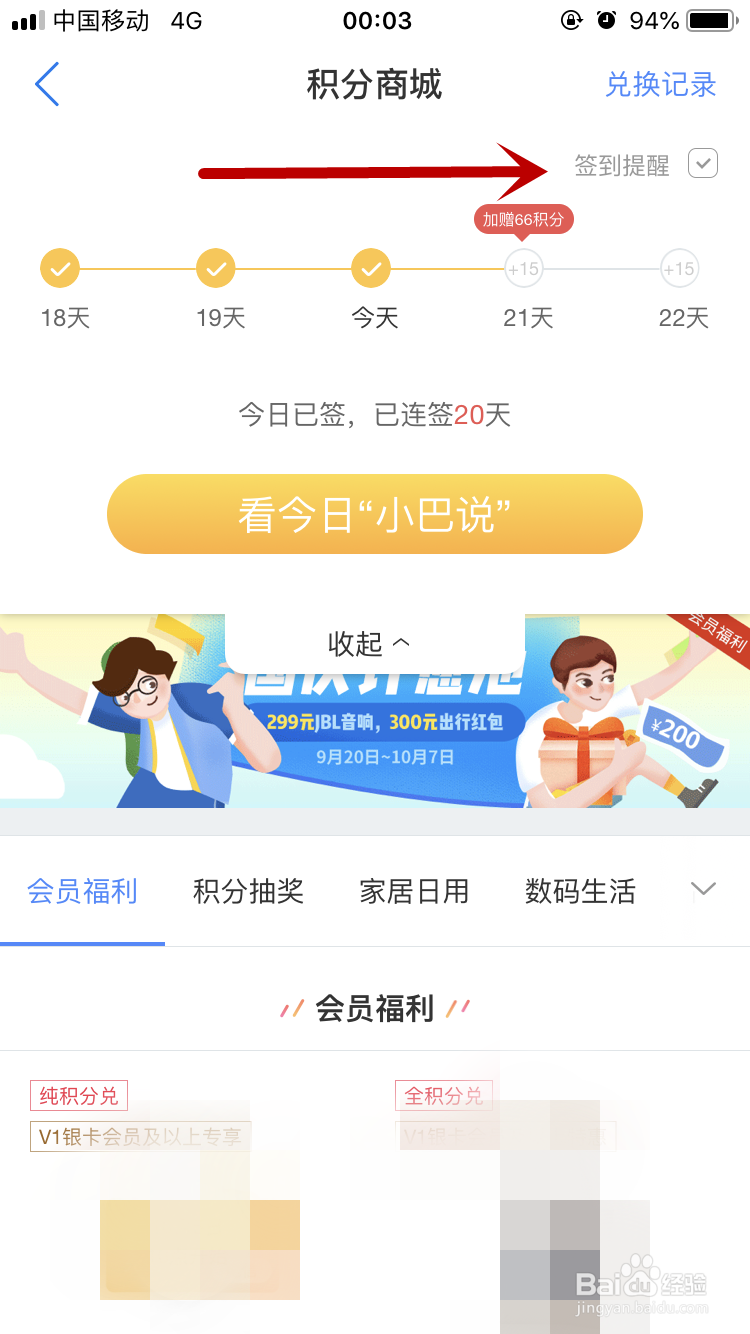
Task: Expand the V1银卡会员及以上专享 tag
Action: [138, 1136]
